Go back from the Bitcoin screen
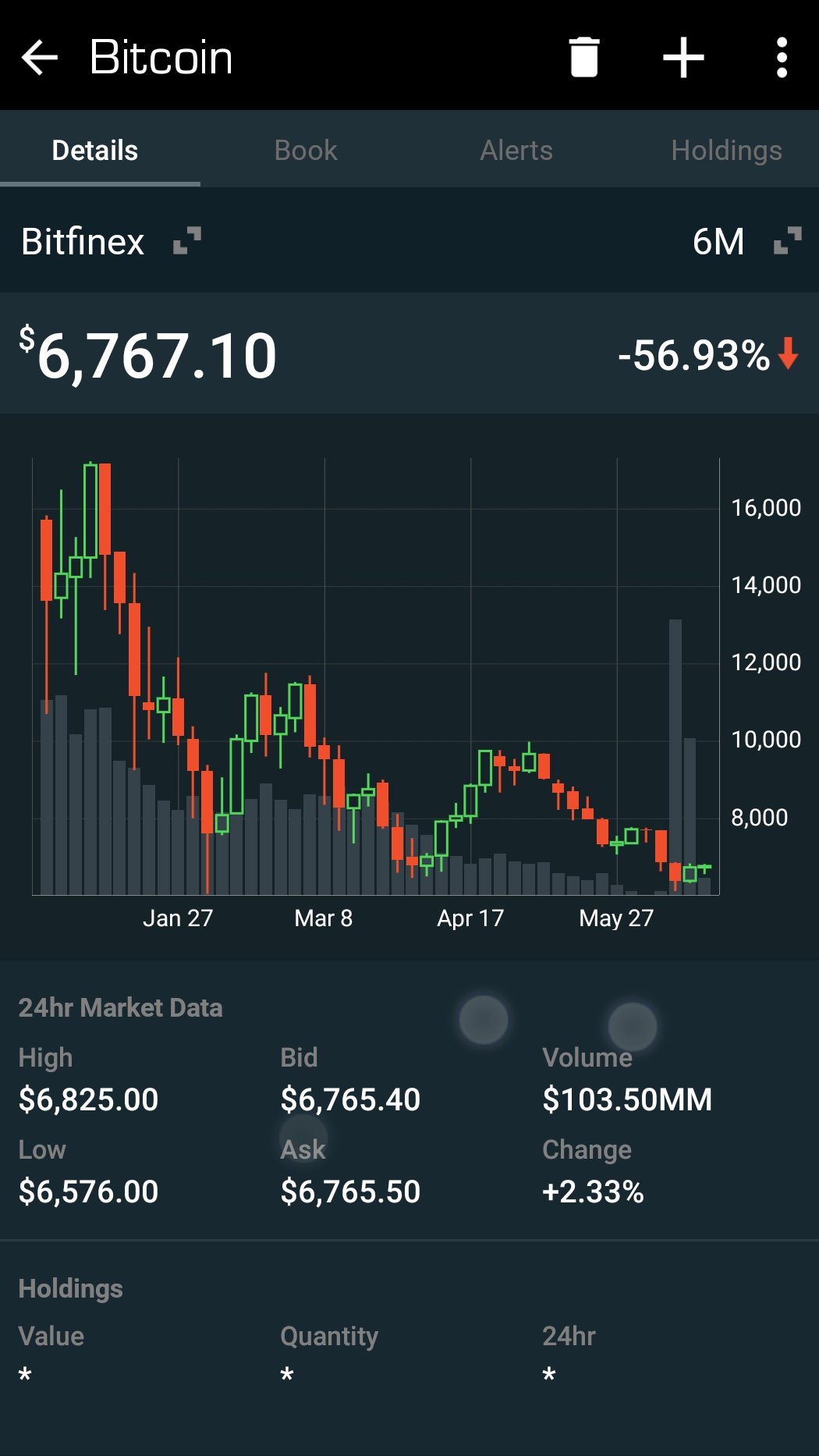The height and width of the screenshot is (1456, 819). tap(40, 58)
